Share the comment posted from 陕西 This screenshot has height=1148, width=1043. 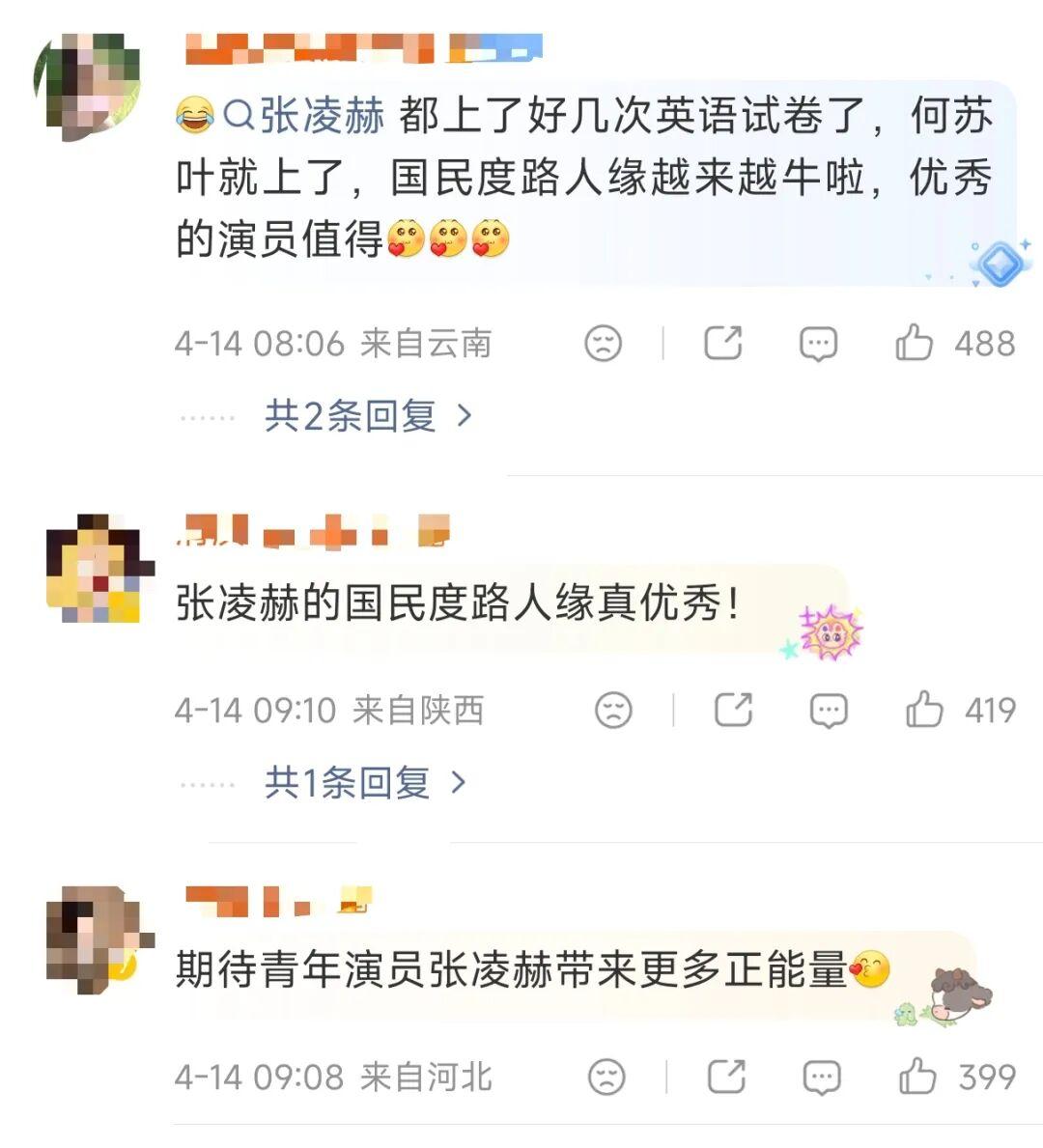[733, 710]
